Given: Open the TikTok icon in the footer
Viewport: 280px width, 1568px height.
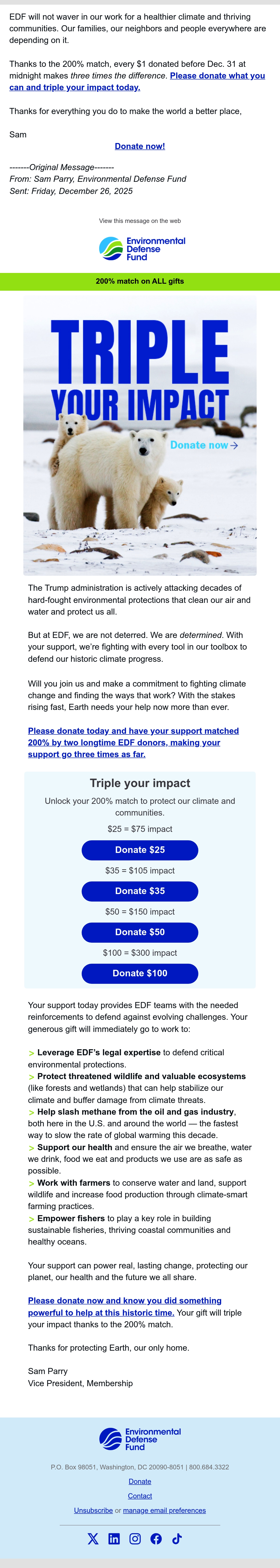Looking at the screenshot, I should [x=177, y=1539].
